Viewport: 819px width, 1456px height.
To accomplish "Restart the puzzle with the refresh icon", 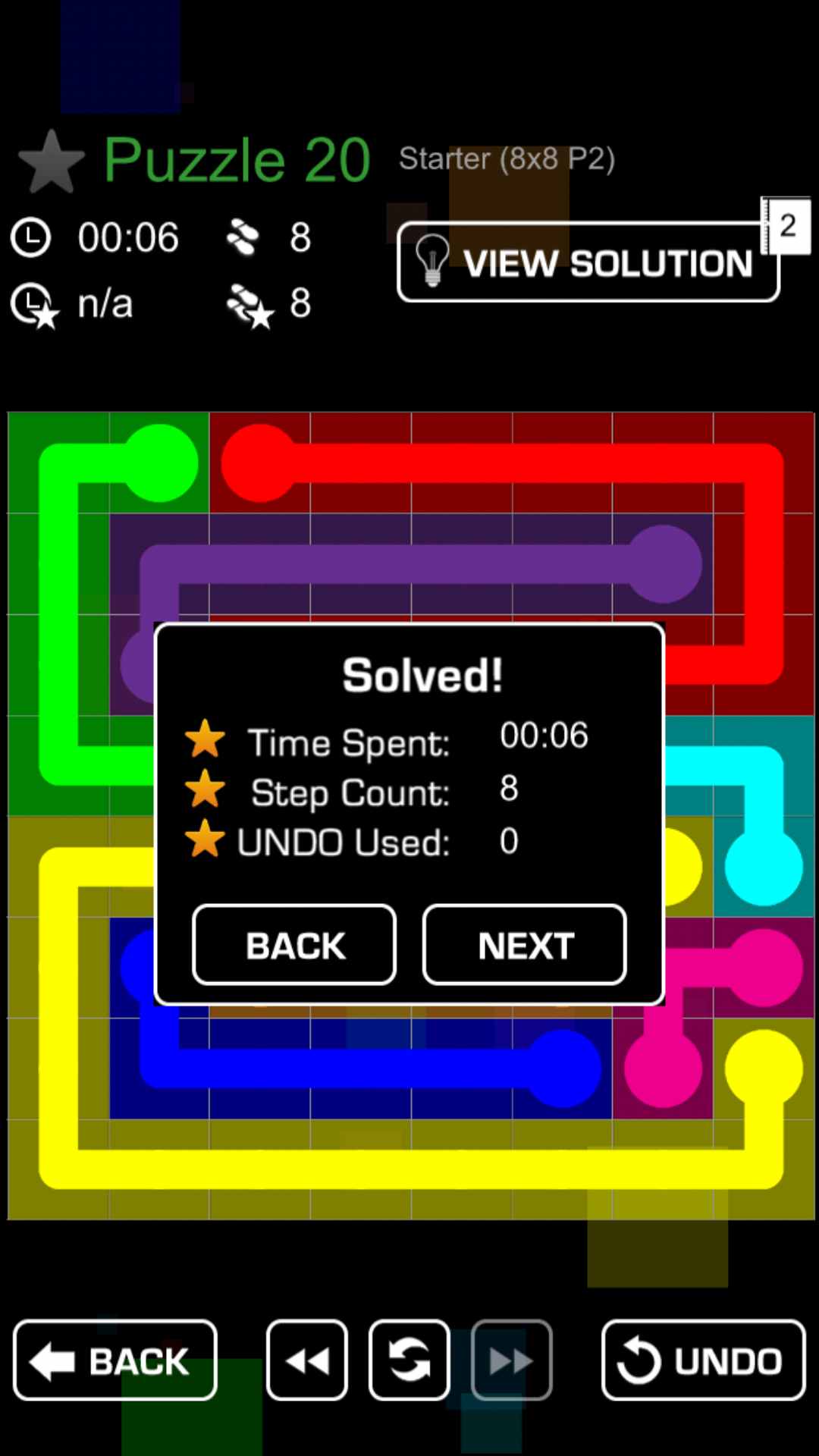I will coord(409,1360).
